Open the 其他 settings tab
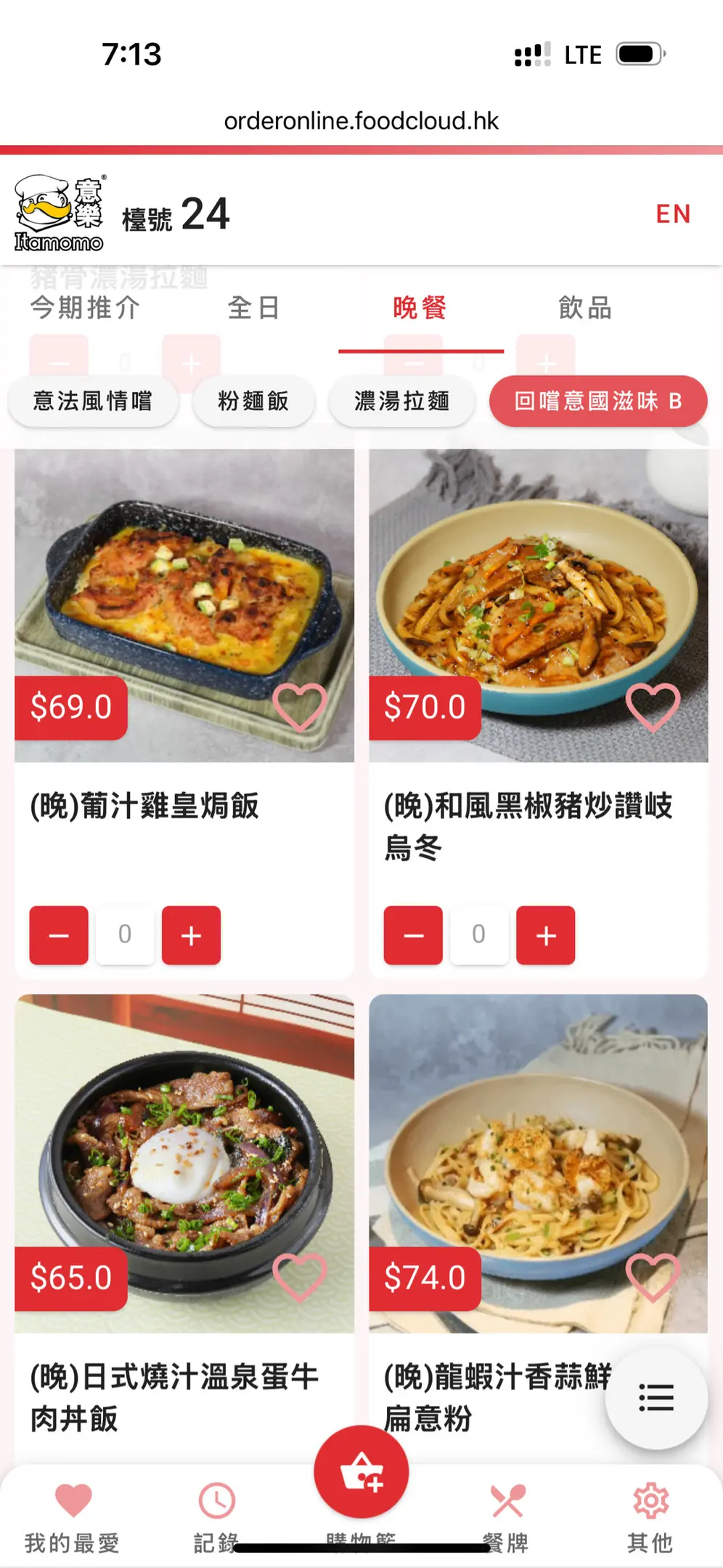The width and height of the screenshot is (723, 1568). (650, 1515)
